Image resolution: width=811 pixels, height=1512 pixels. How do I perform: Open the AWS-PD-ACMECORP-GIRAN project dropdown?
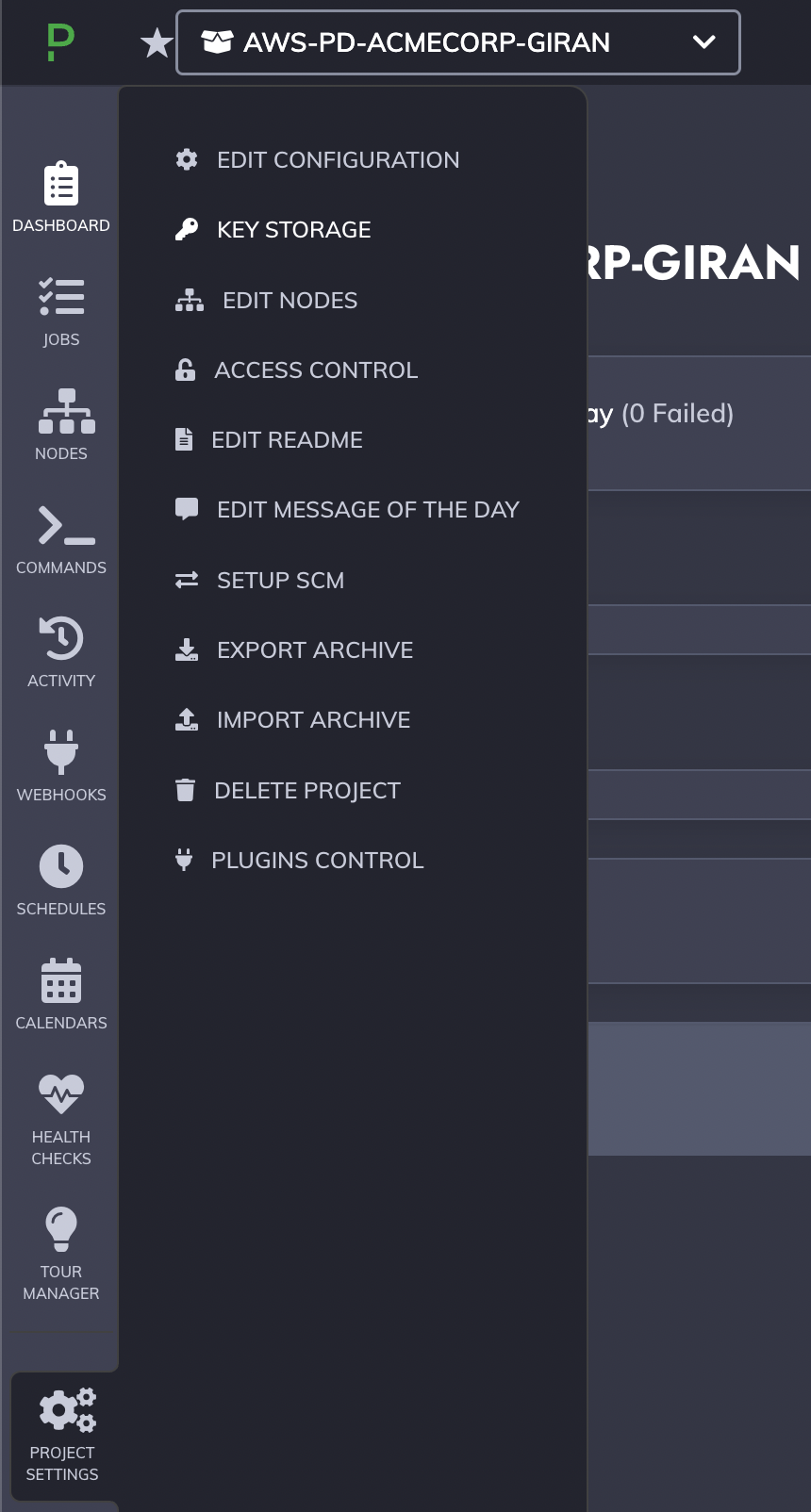(x=458, y=42)
